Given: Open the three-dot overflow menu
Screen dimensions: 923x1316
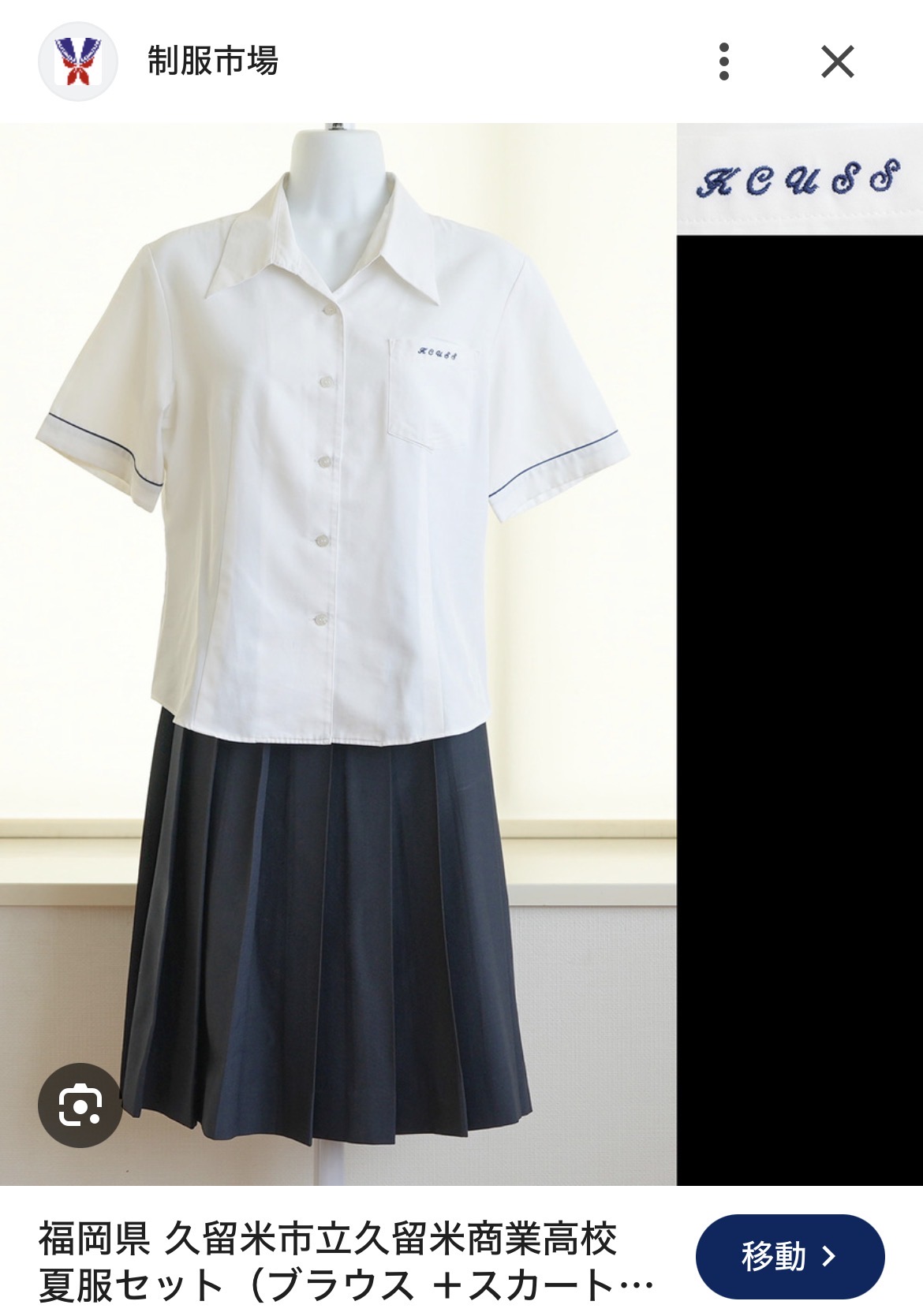Looking at the screenshot, I should tap(724, 62).
